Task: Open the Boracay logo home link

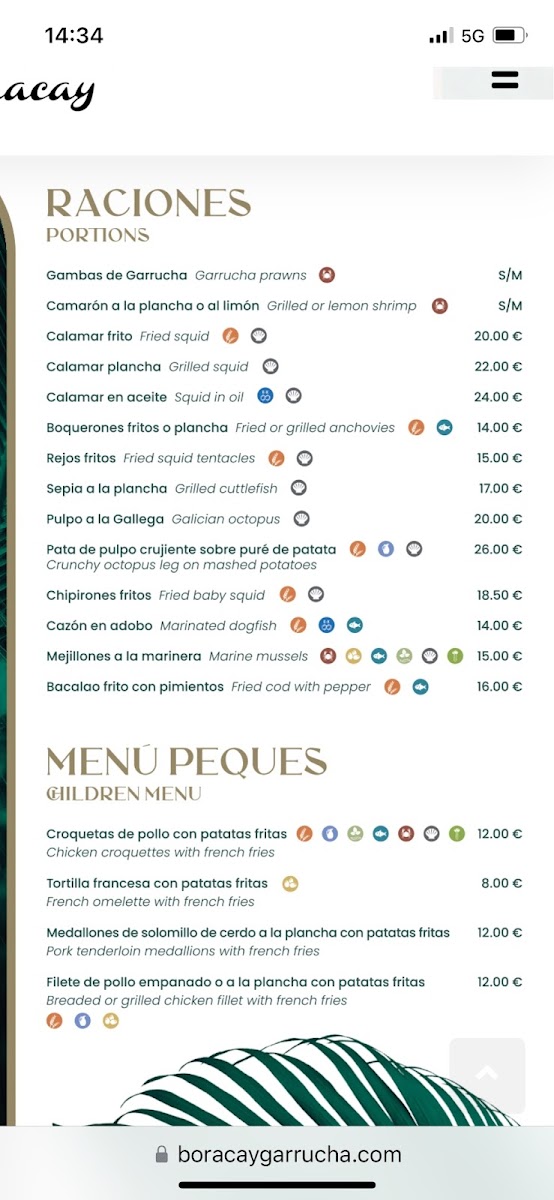Action: coord(48,93)
